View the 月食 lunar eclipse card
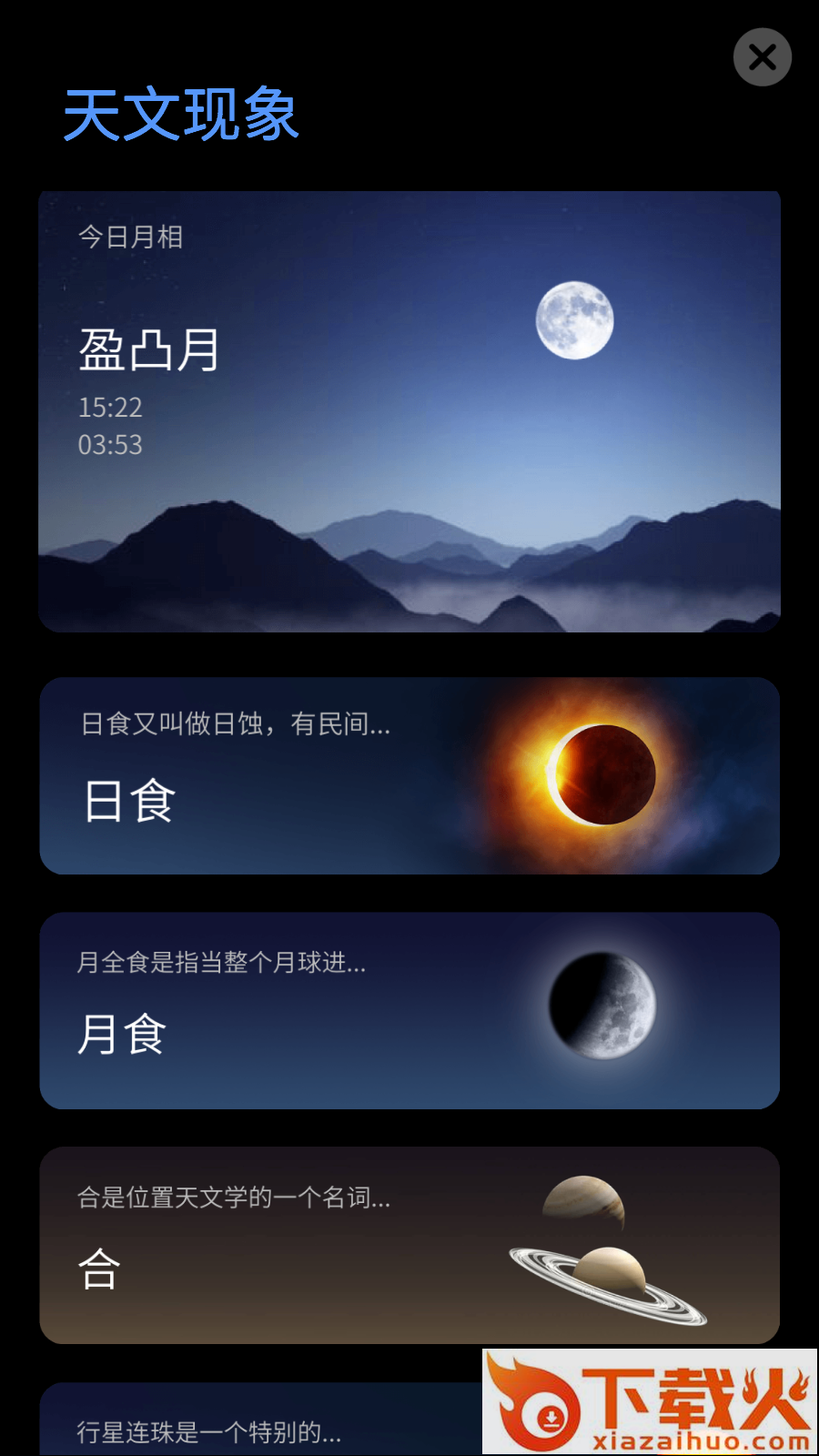Screen dimensions: 819x1456 409,1010
